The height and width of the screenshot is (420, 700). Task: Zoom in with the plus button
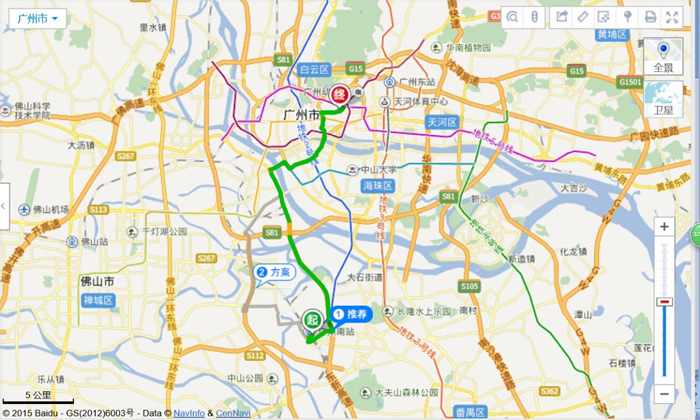tap(664, 227)
